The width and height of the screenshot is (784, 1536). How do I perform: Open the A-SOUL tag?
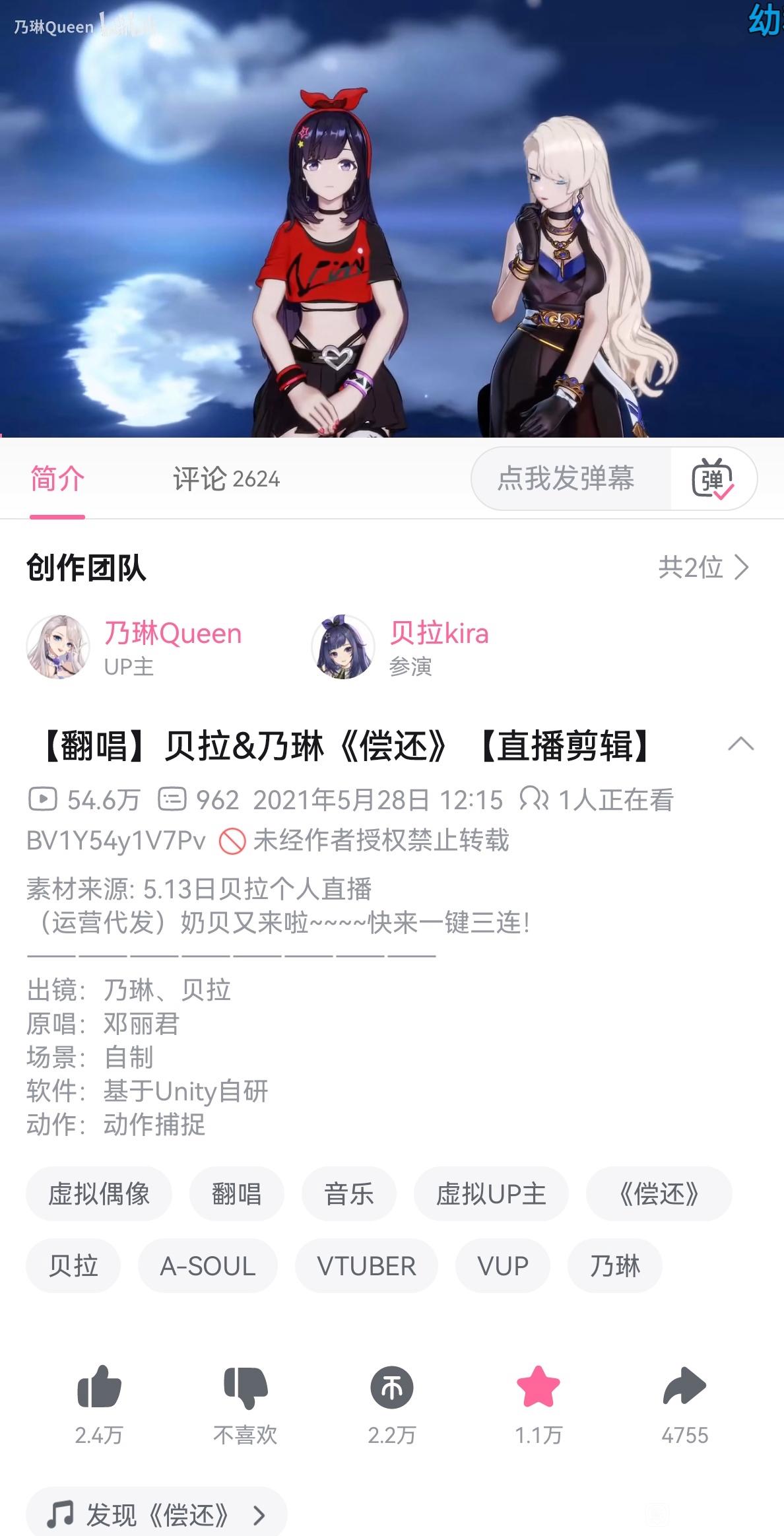pos(207,1266)
